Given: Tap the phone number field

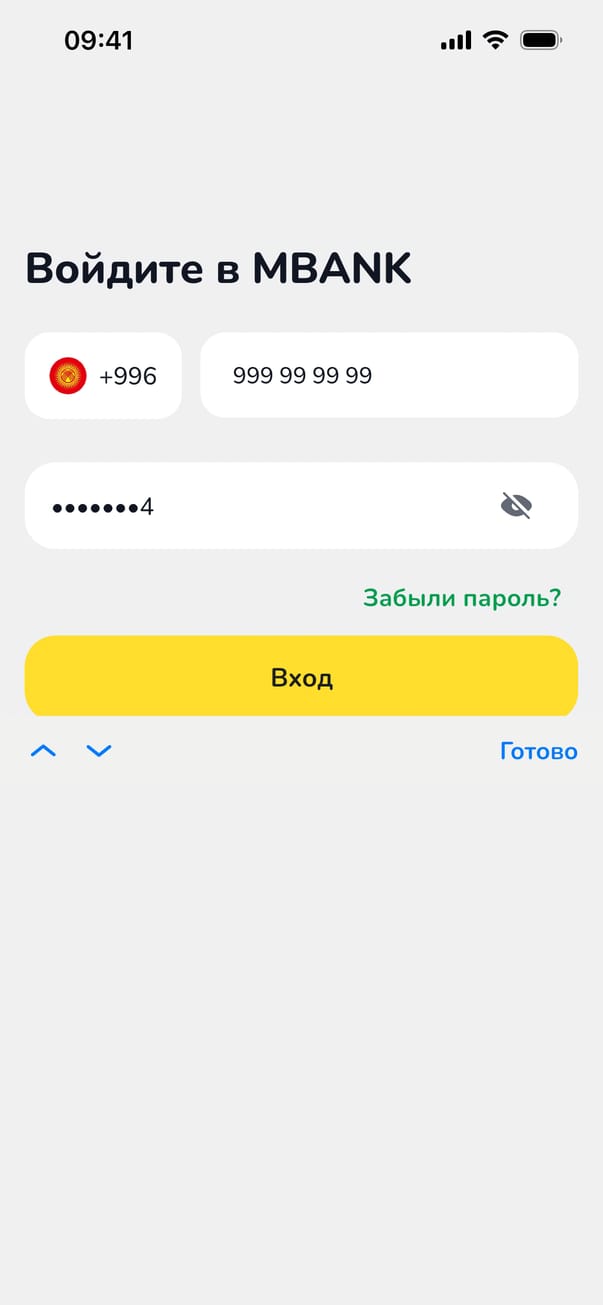Looking at the screenshot, I should [388, 376].
